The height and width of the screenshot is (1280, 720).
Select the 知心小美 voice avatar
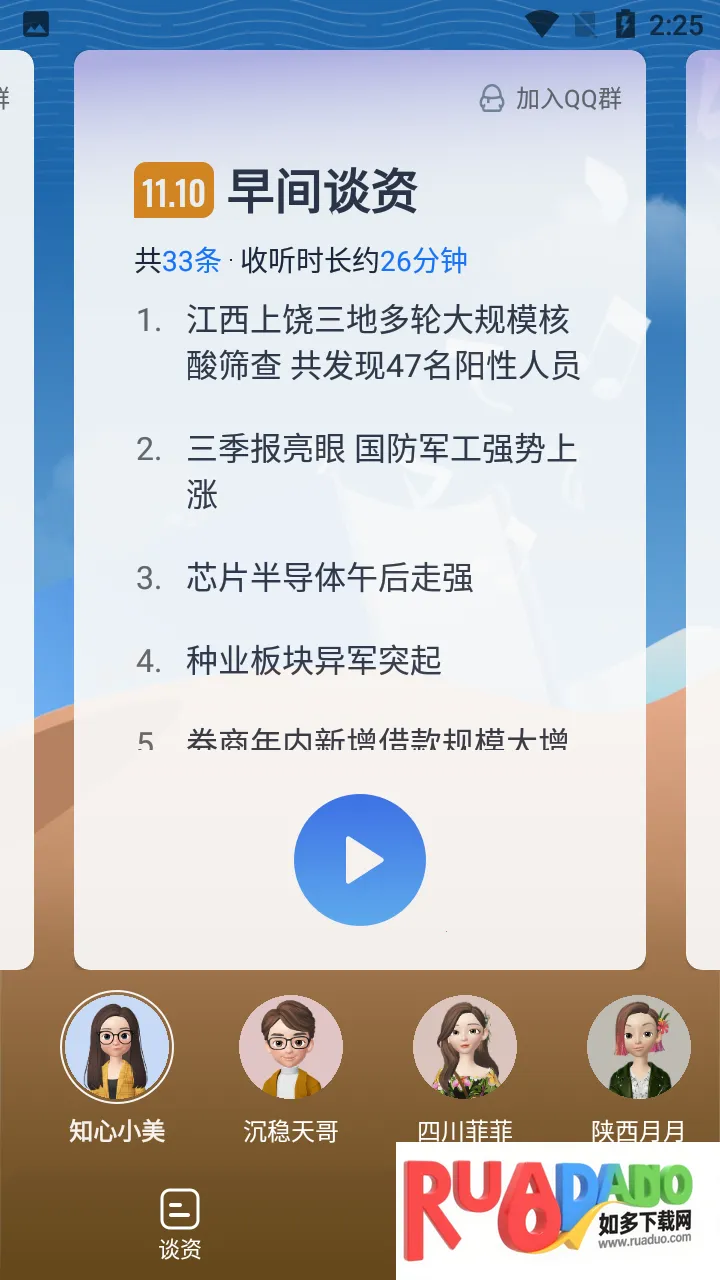(x=117, y=1047)
